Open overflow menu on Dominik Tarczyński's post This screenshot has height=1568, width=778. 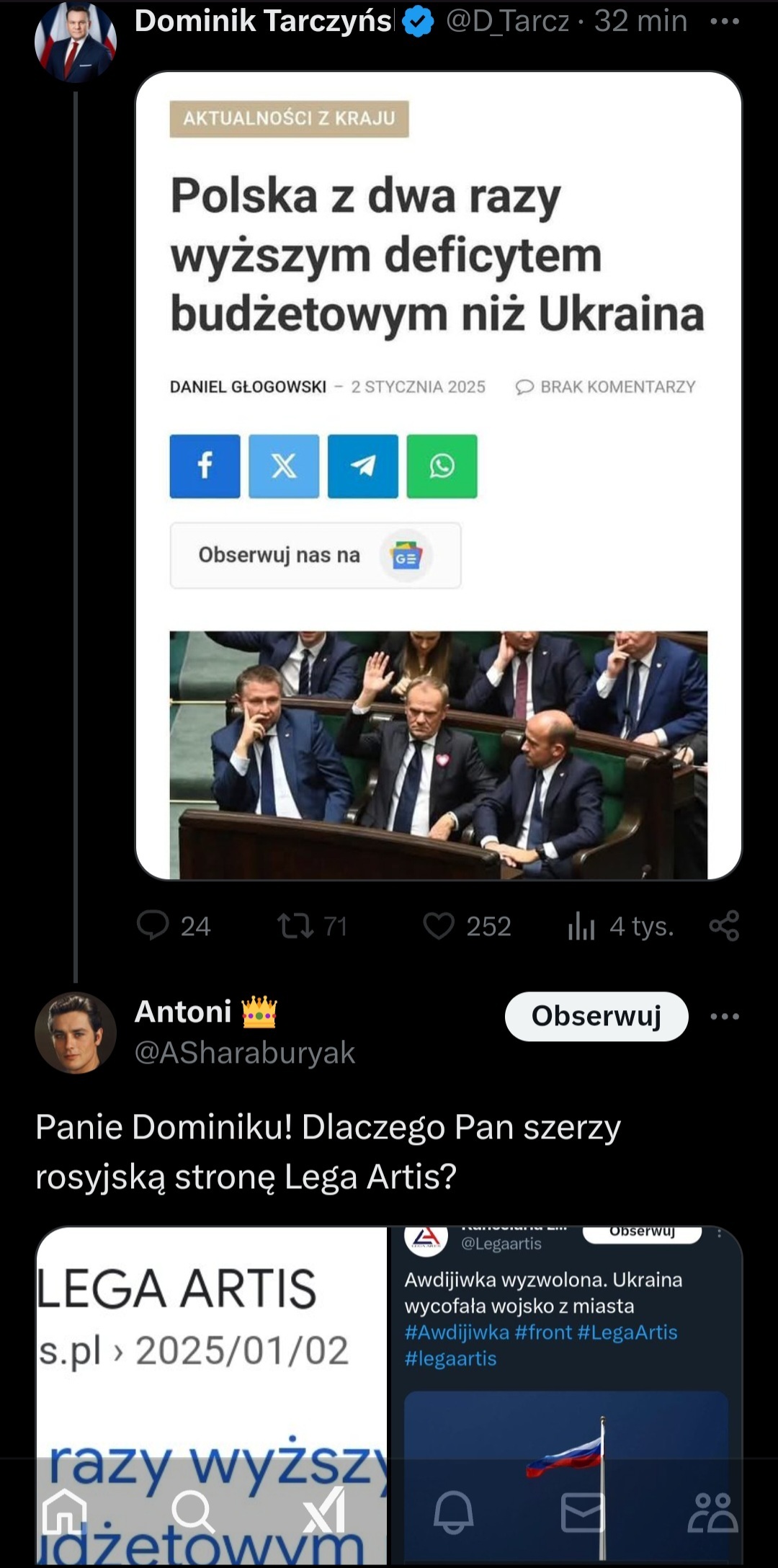tap(724, 22)
